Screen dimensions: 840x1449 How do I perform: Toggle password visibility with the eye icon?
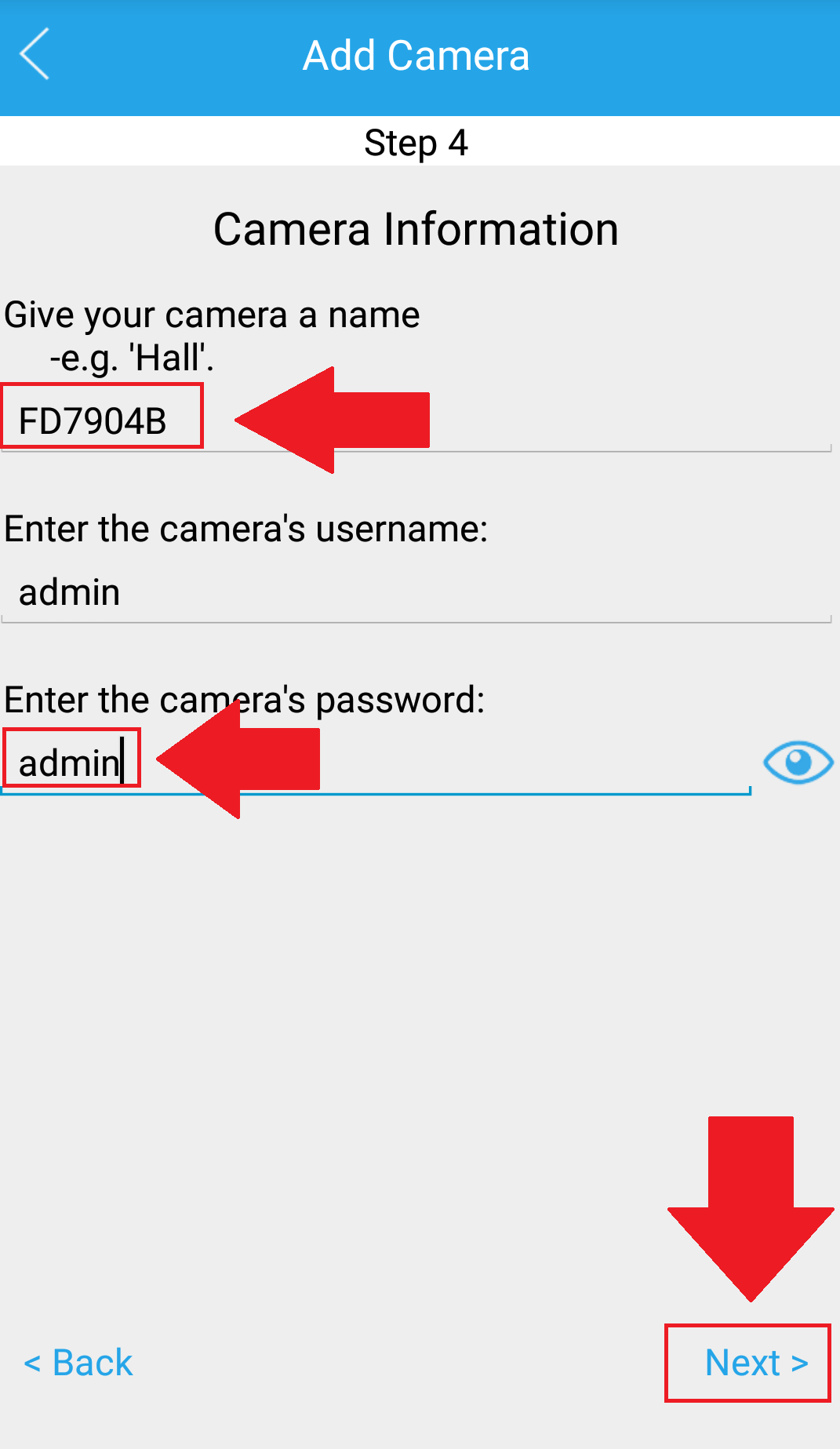coord(798,763)
